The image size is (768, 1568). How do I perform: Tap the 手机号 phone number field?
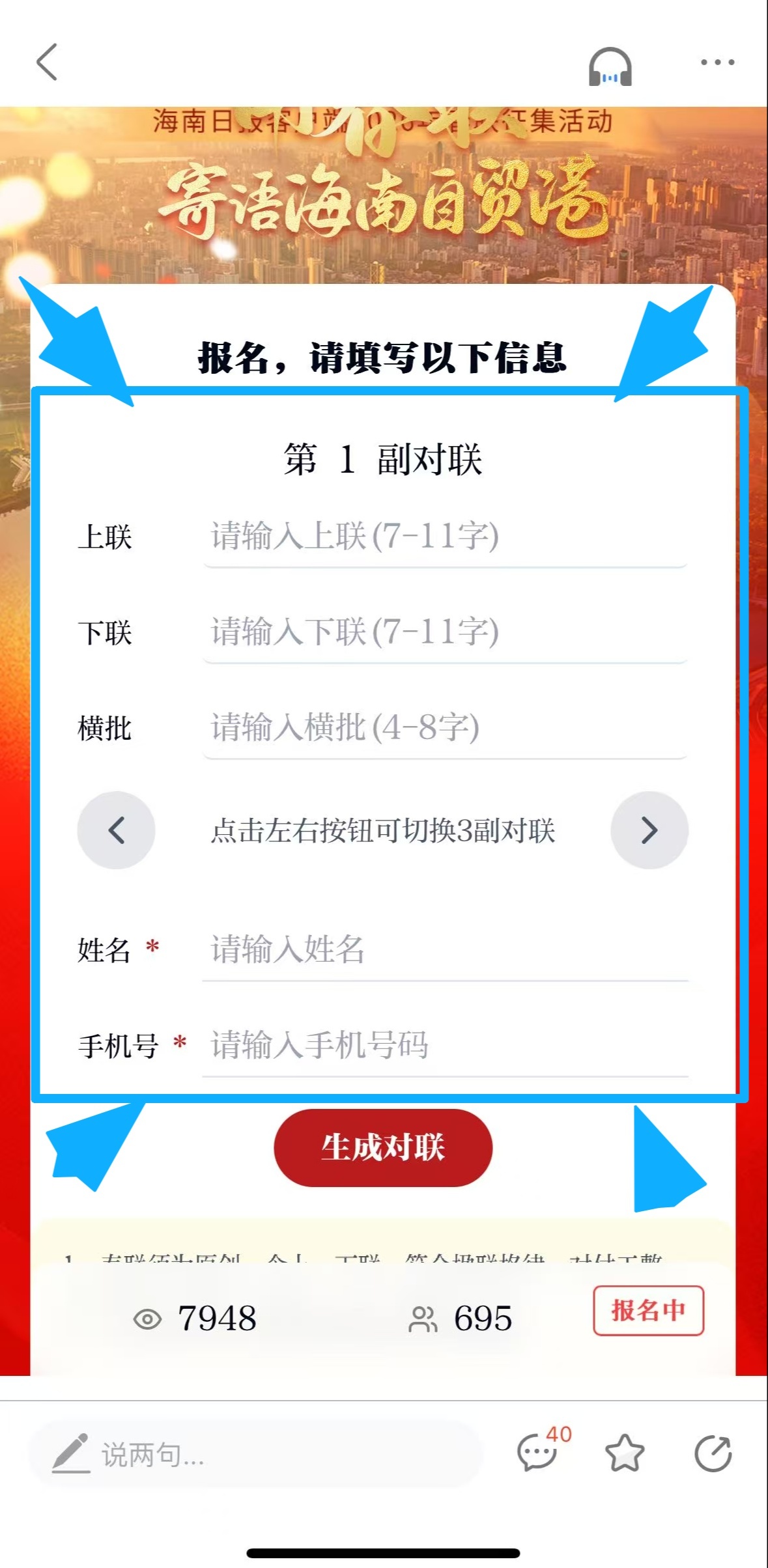[444, 1045]
